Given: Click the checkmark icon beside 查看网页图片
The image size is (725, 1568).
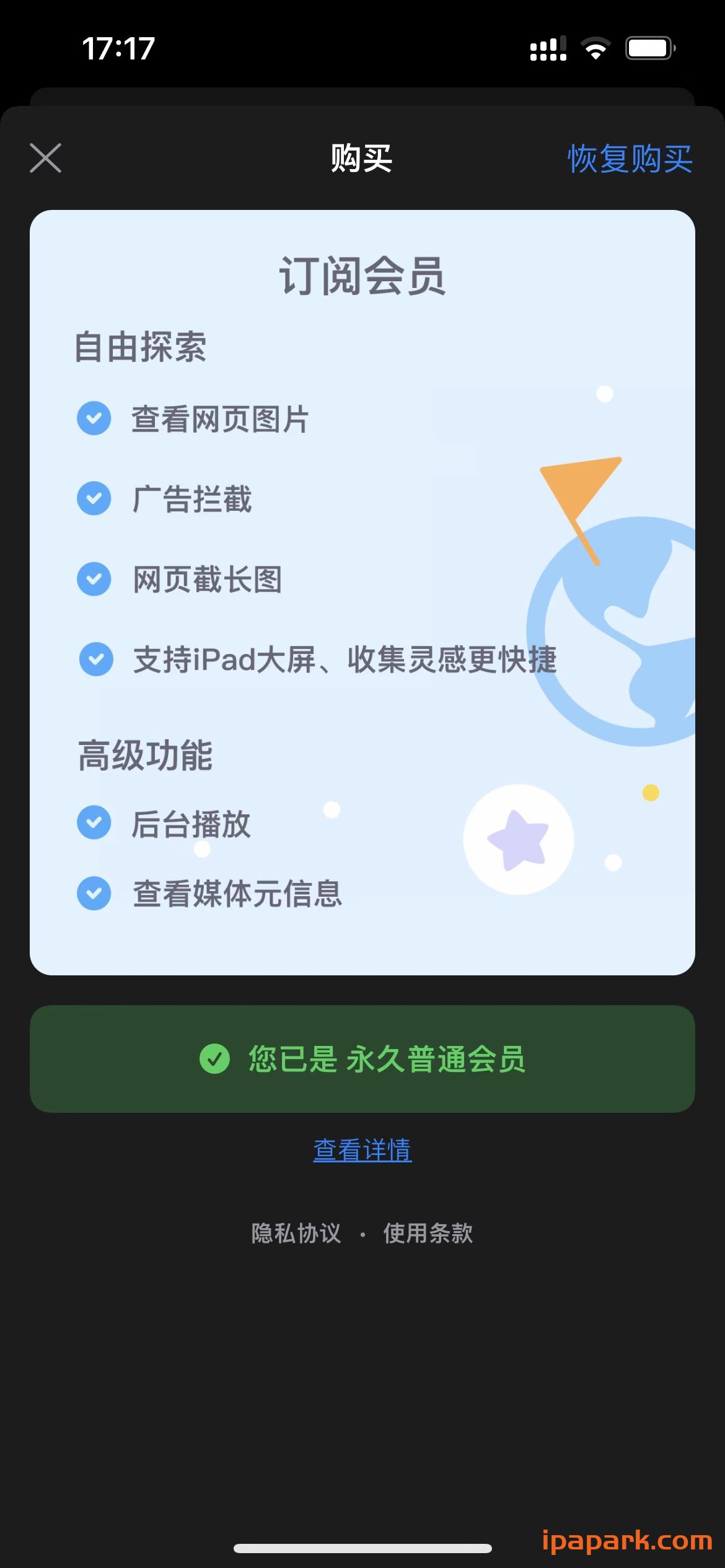Looking at the screenshot, I should pos(94,419).
